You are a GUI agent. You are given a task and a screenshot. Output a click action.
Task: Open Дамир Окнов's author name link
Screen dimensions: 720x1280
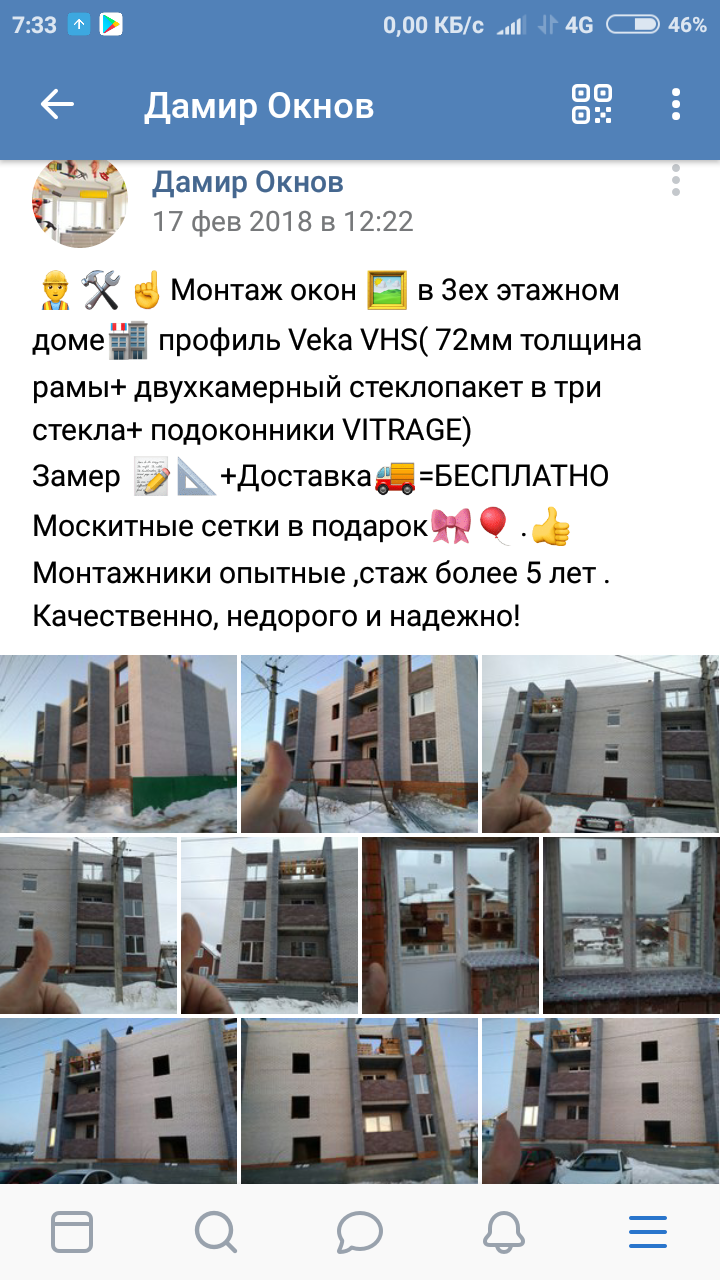[247, 182]
